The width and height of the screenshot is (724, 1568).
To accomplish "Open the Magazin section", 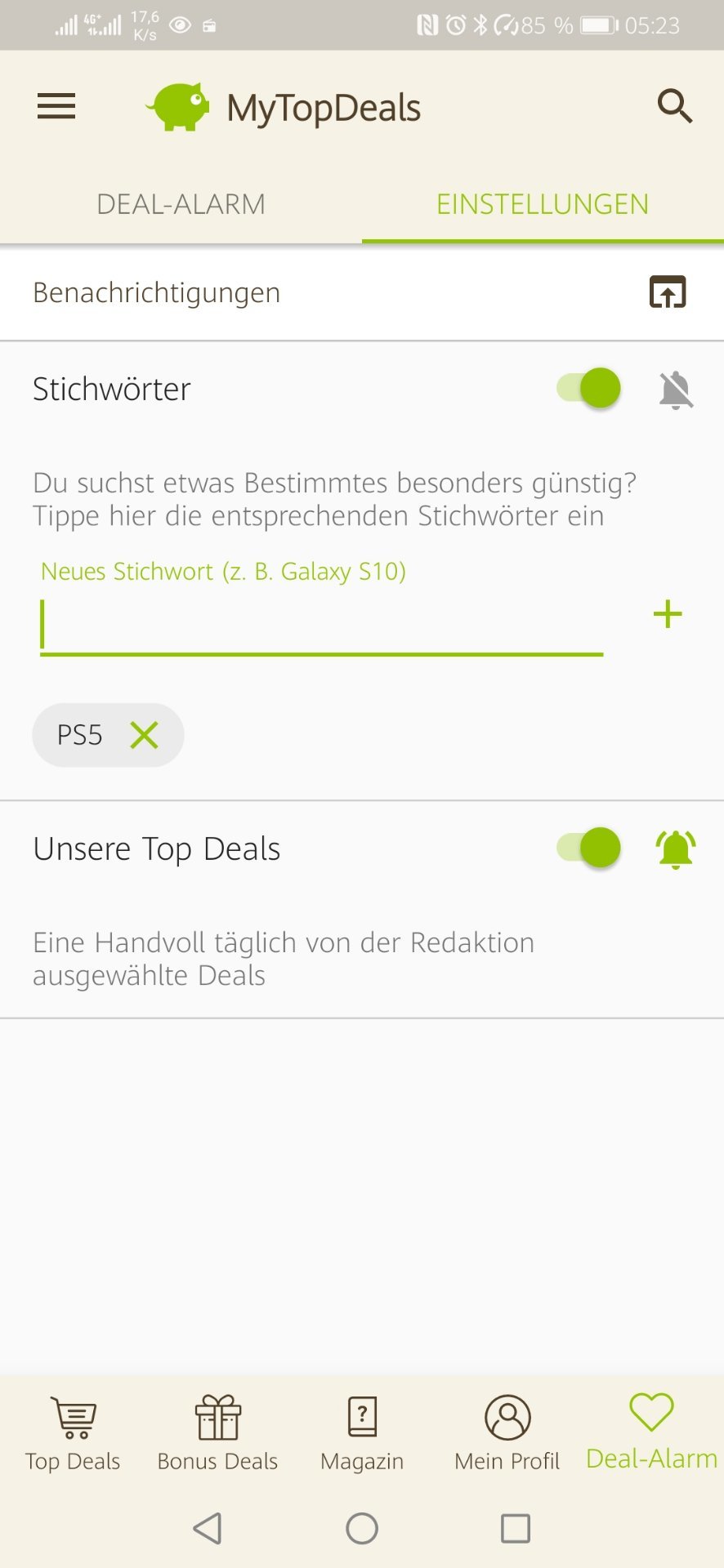I will [362, 1433].
